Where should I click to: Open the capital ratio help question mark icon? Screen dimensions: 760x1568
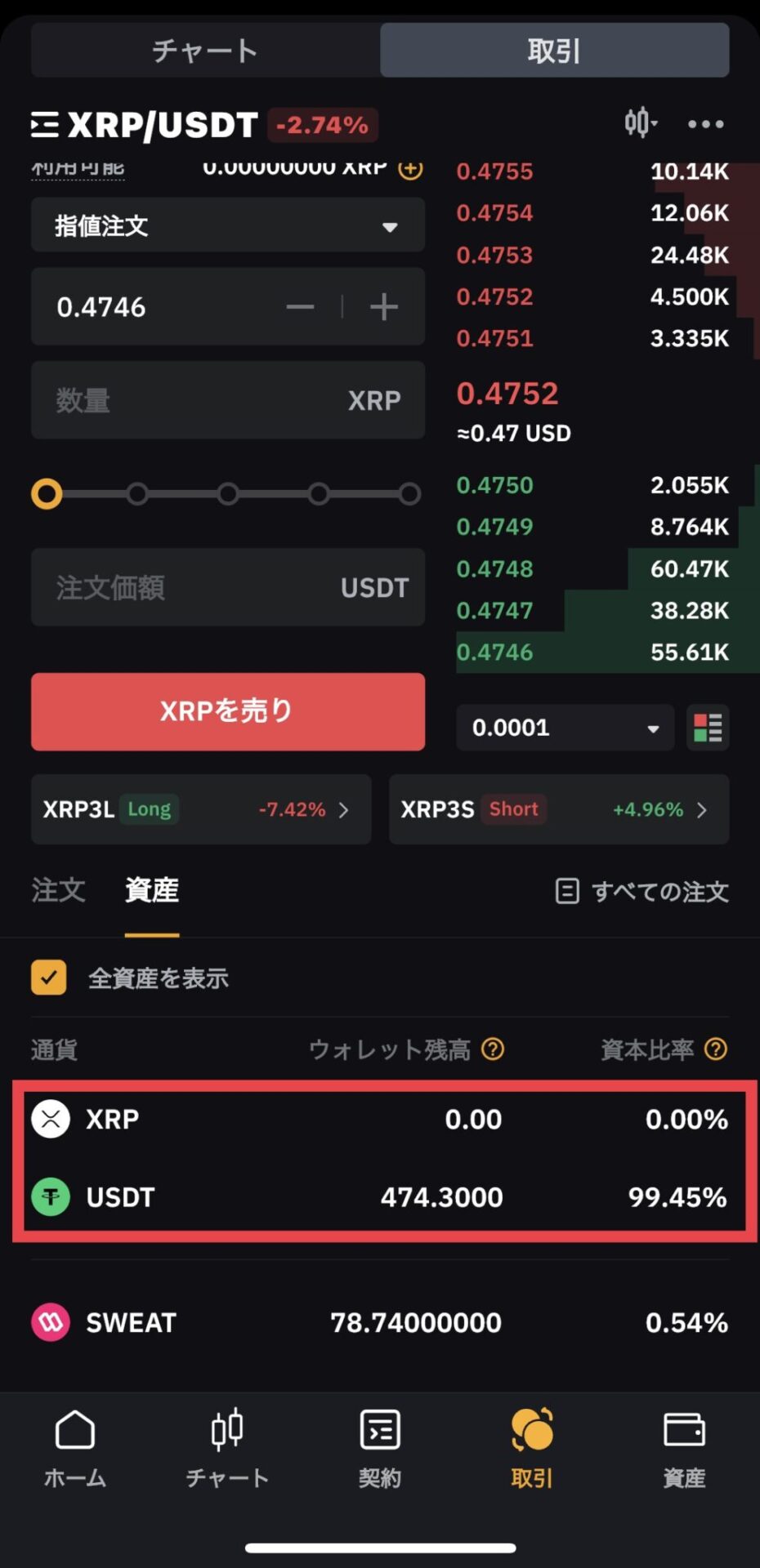tap(714, 1049)
